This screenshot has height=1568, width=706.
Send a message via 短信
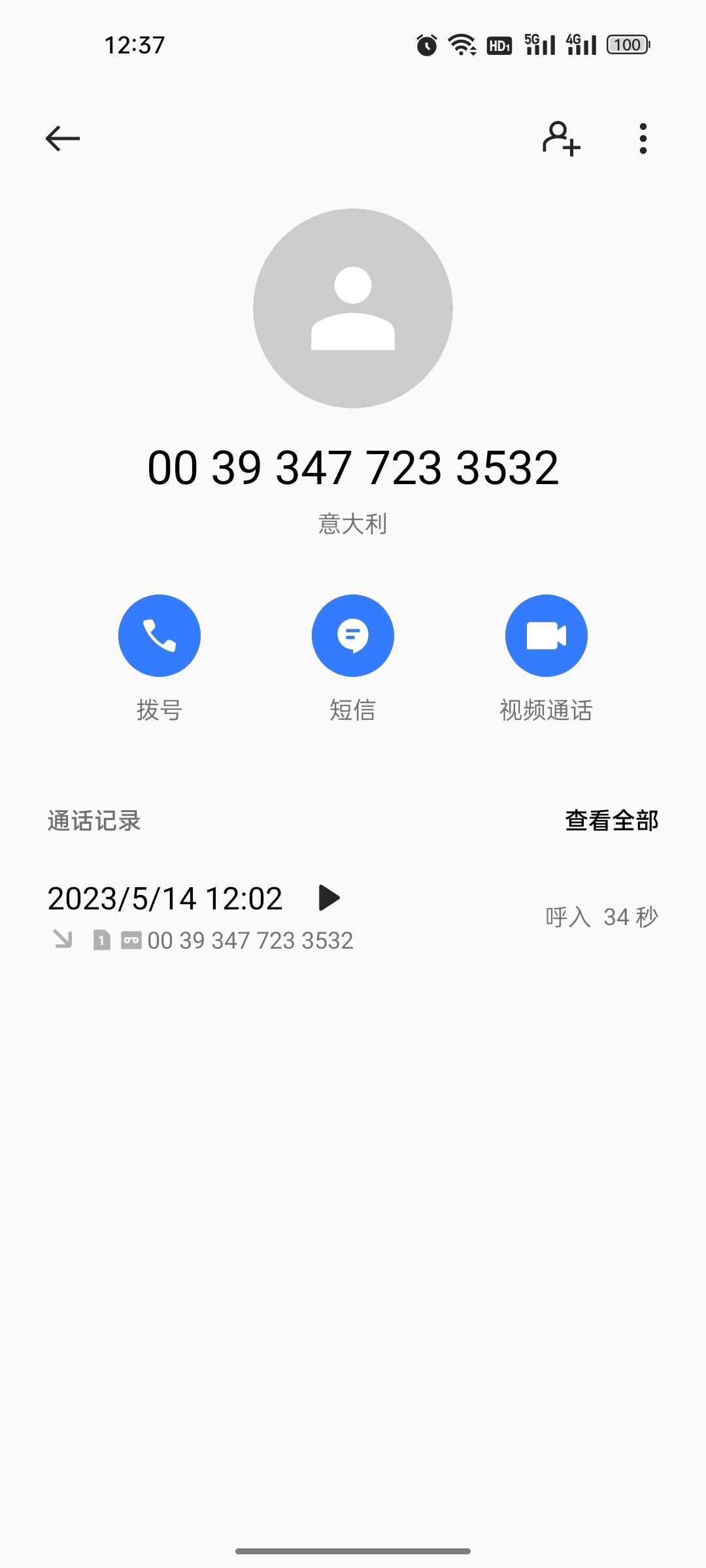352,636
